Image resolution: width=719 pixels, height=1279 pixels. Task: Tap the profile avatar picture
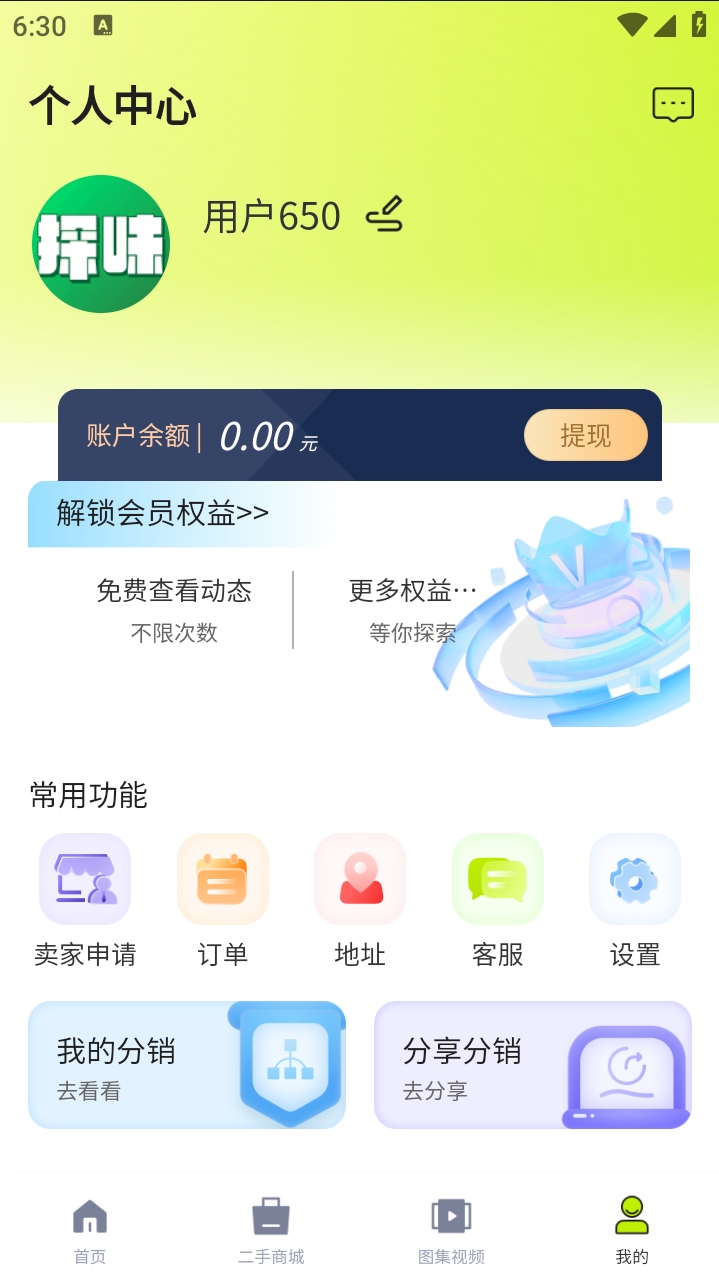point(101,244)
